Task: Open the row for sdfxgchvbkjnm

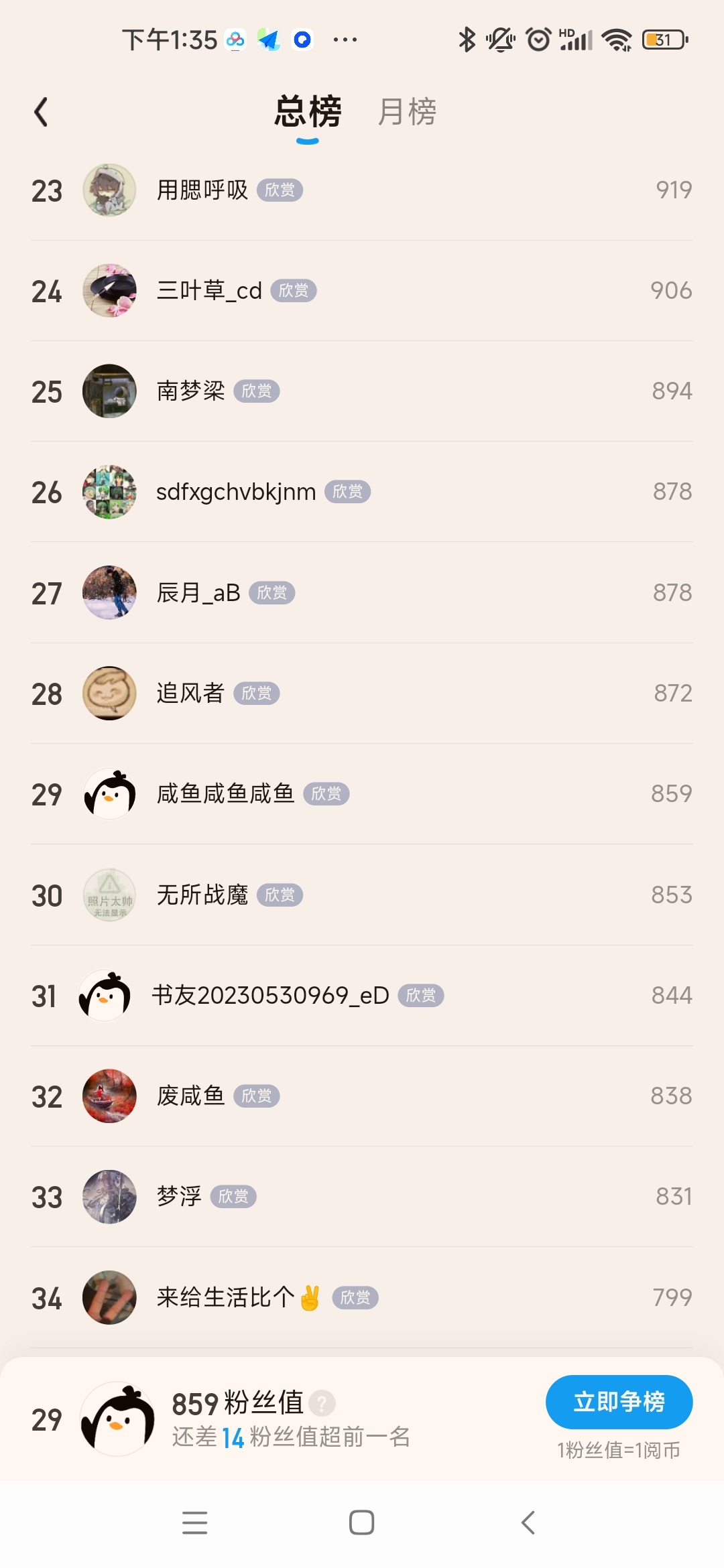Action: [x=362, y=492]
